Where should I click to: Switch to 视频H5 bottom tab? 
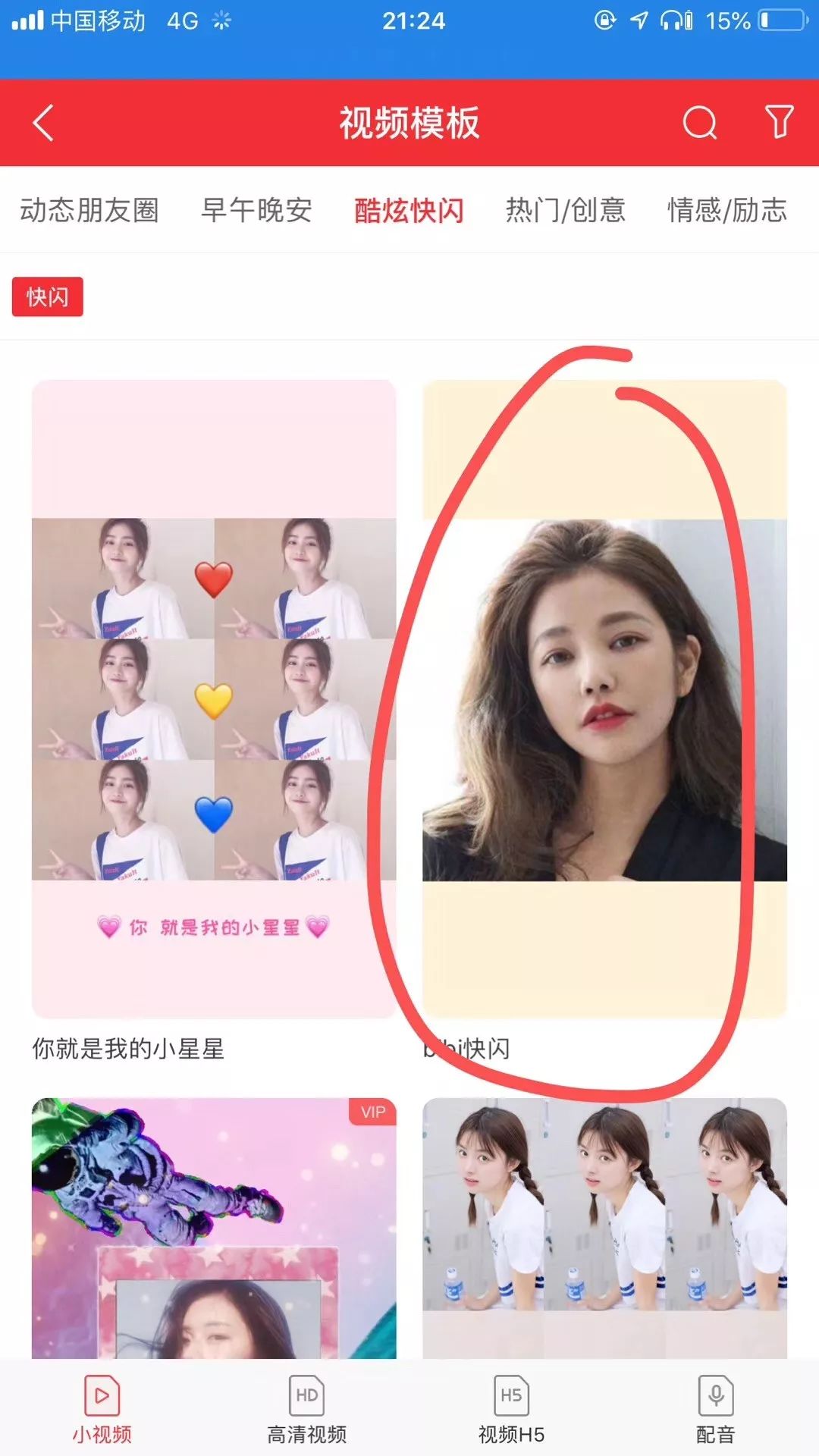point(511,1408)
